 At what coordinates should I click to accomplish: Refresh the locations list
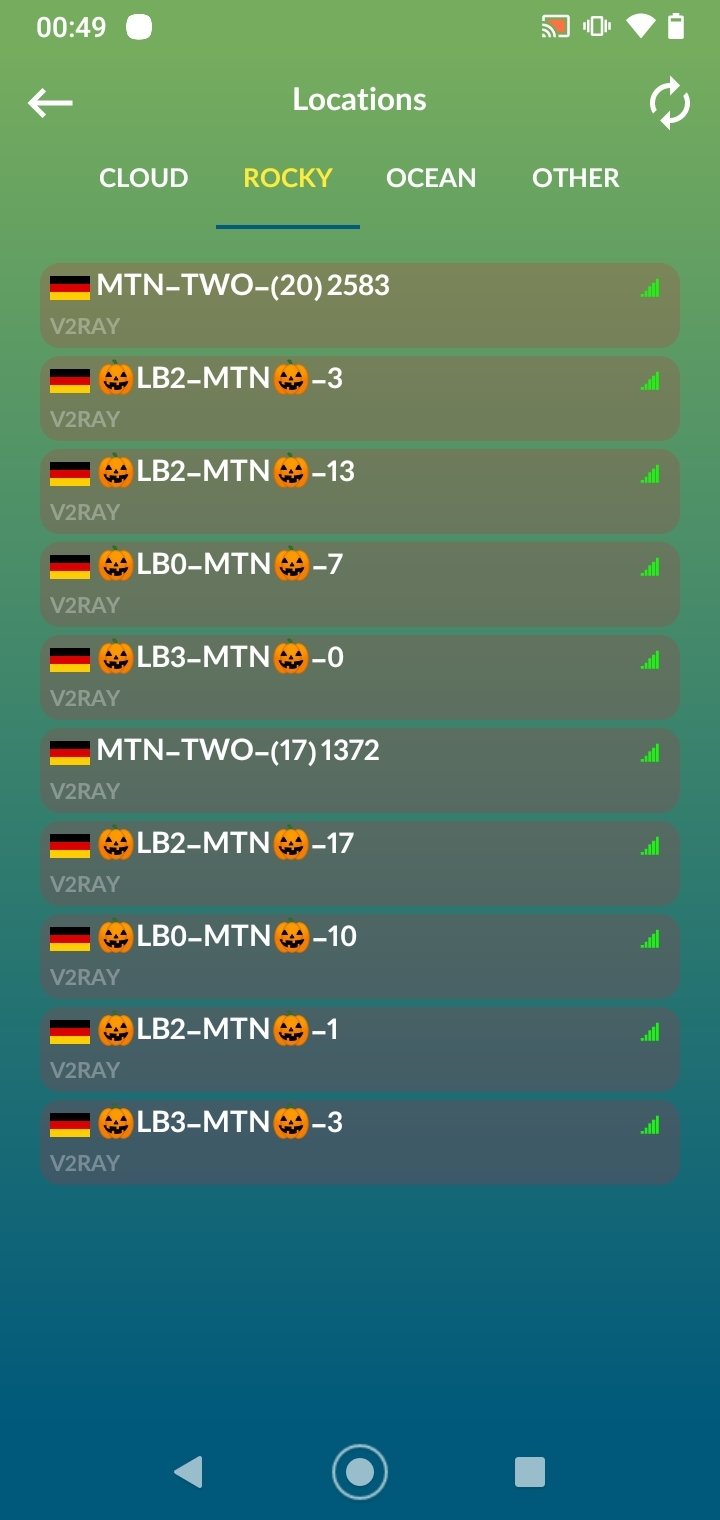[669, 102]
